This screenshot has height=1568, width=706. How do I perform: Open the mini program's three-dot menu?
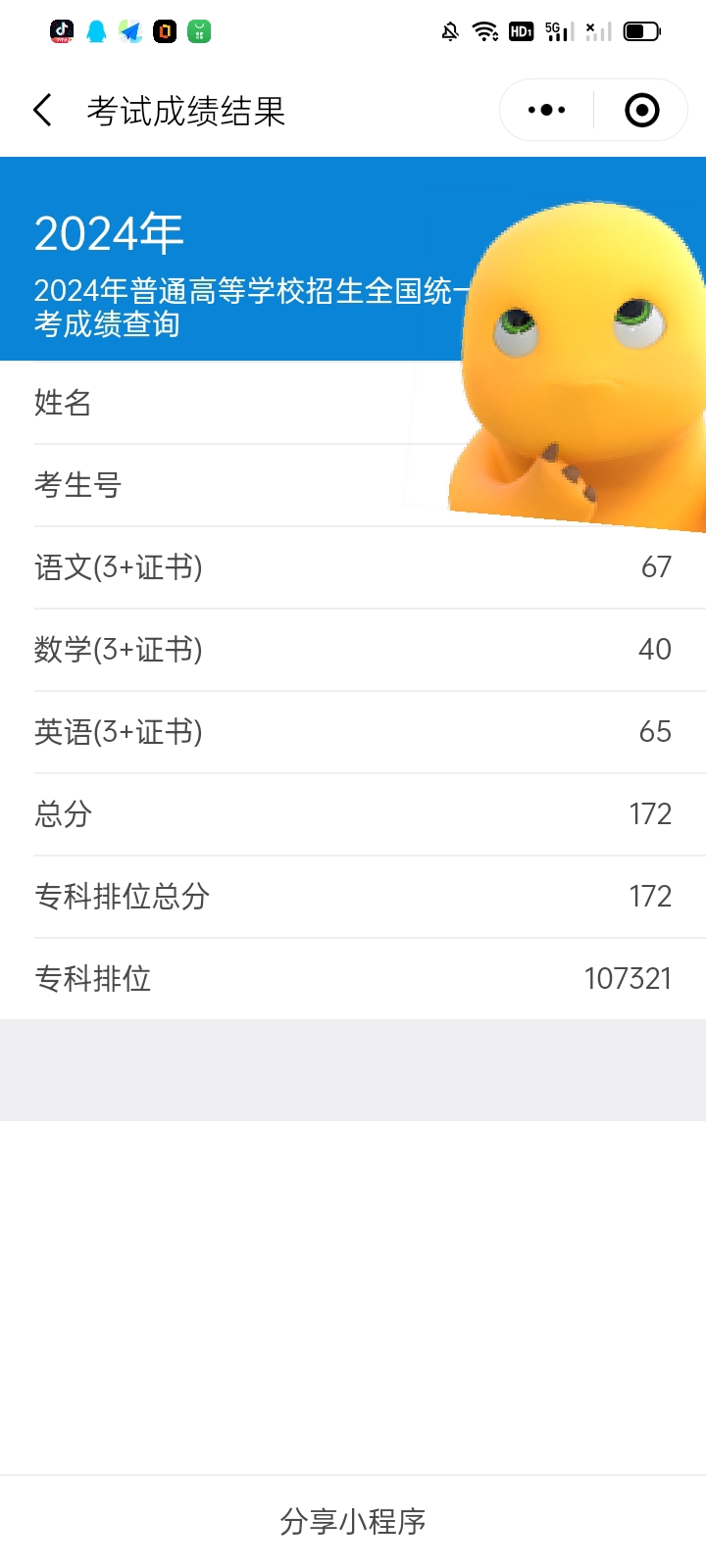click(x=546, y=110)
